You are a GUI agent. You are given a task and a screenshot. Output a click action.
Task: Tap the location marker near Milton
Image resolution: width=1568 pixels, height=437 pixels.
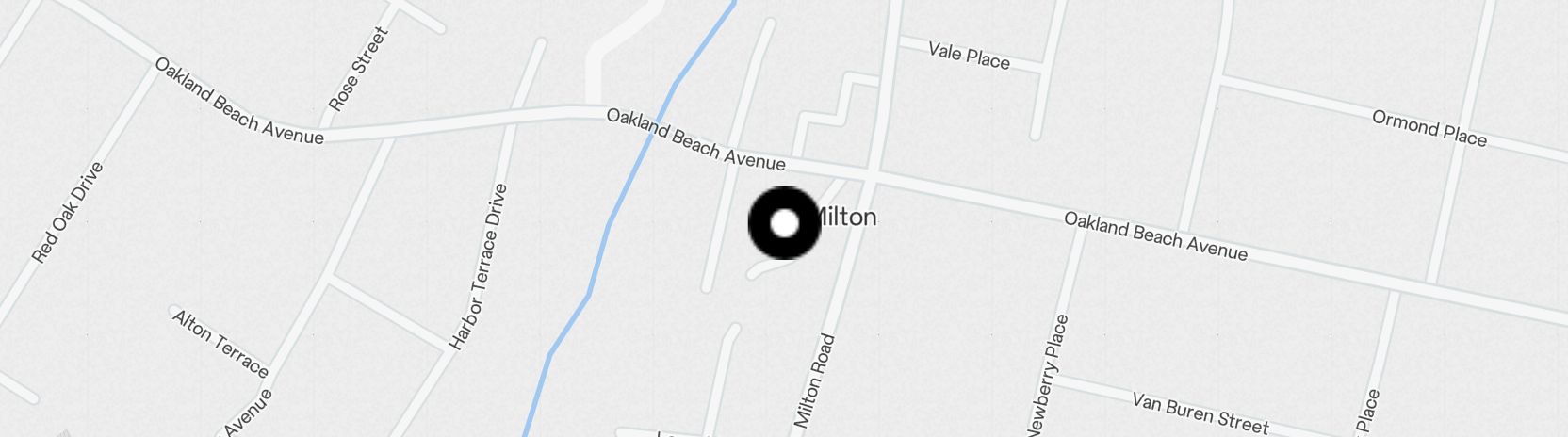coord(784,223)
